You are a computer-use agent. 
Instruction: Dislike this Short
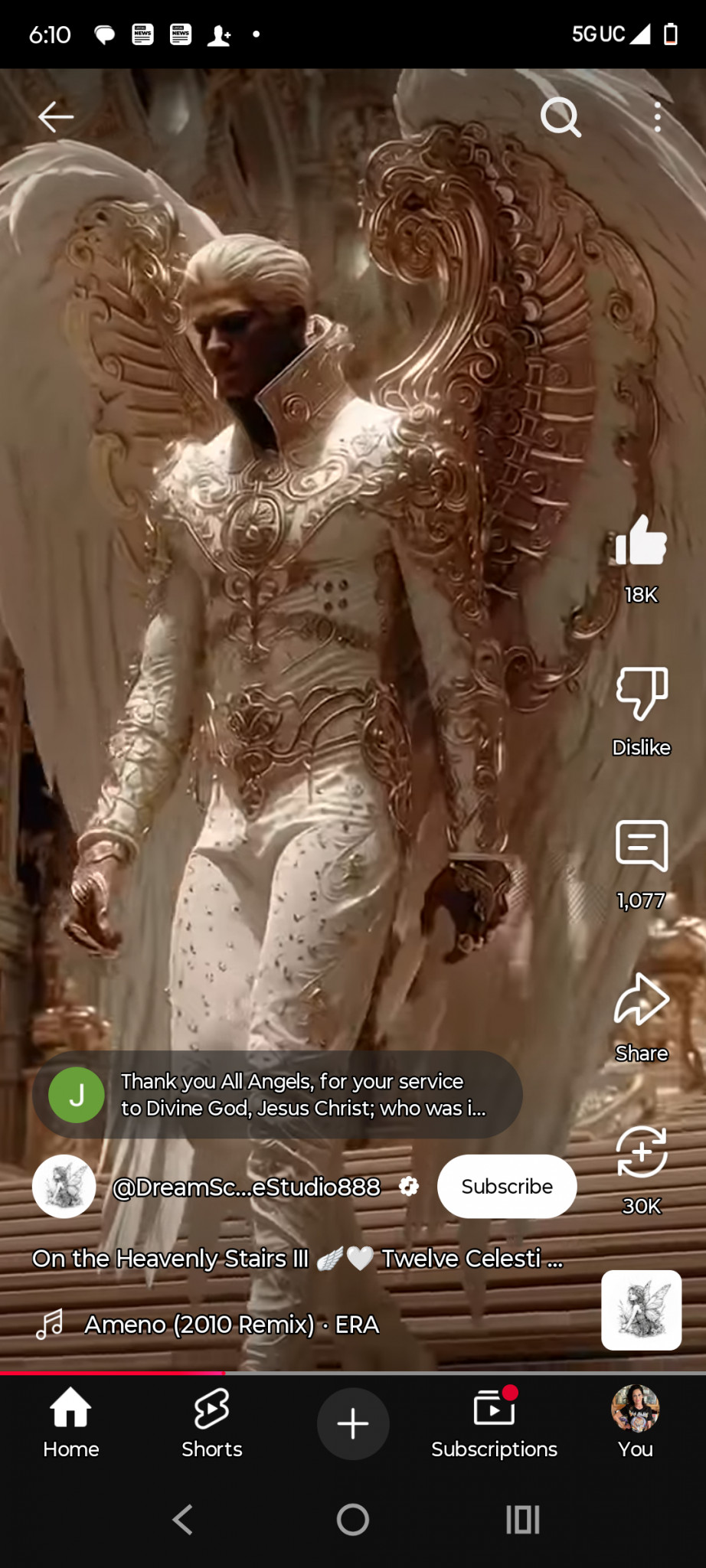[642, 694]
